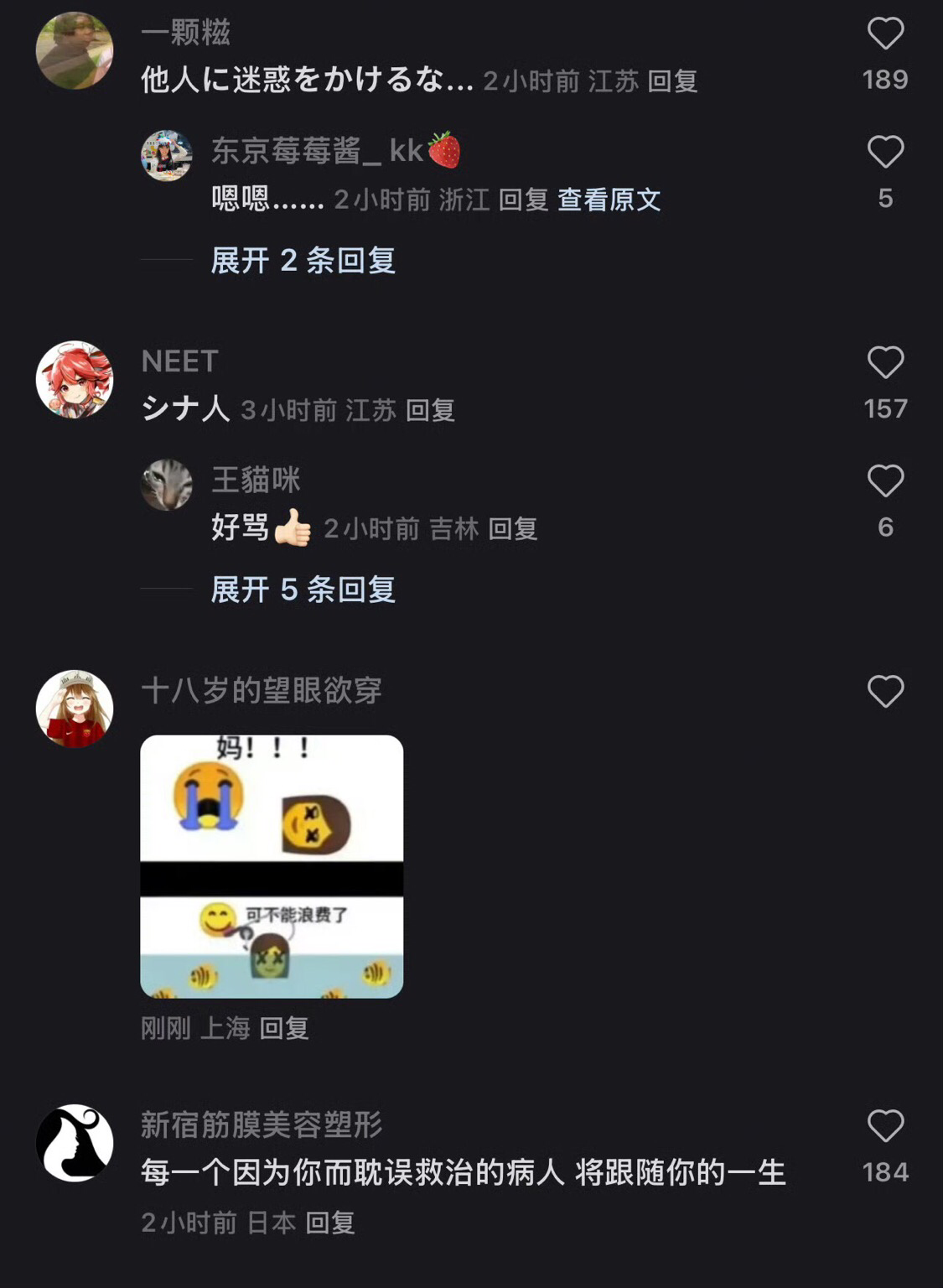Open the meme image in 十八岁的望眼欲穿's comment
The height and width of the screenshot is (1288, 943).
pos(272,866)
